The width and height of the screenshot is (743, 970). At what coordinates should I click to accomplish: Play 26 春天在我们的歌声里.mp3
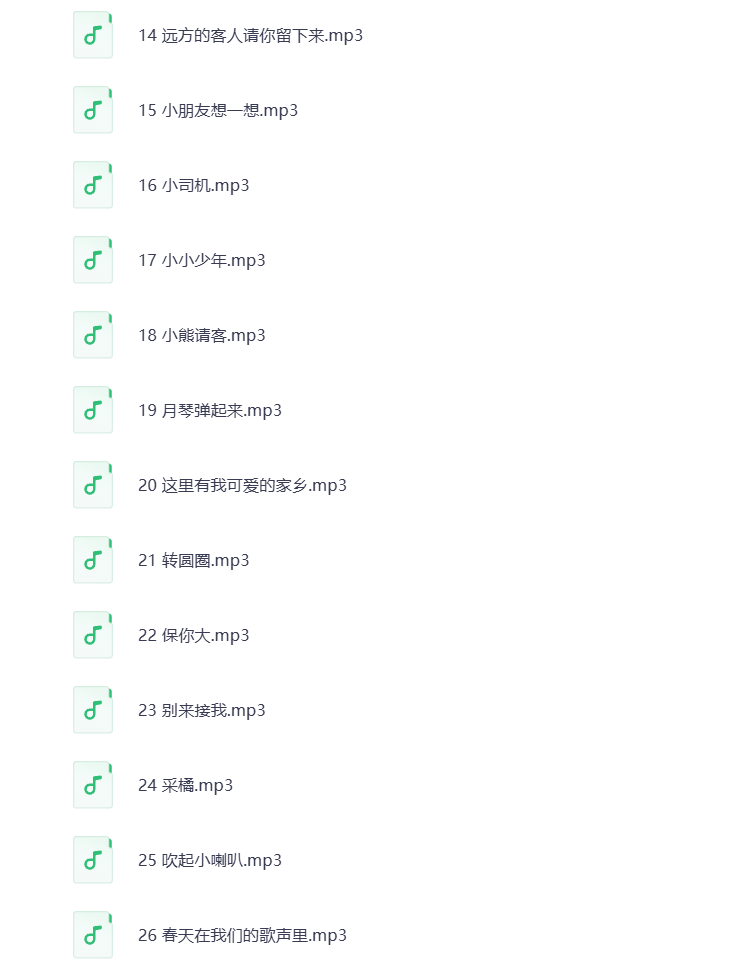click(x=242, y=936)
